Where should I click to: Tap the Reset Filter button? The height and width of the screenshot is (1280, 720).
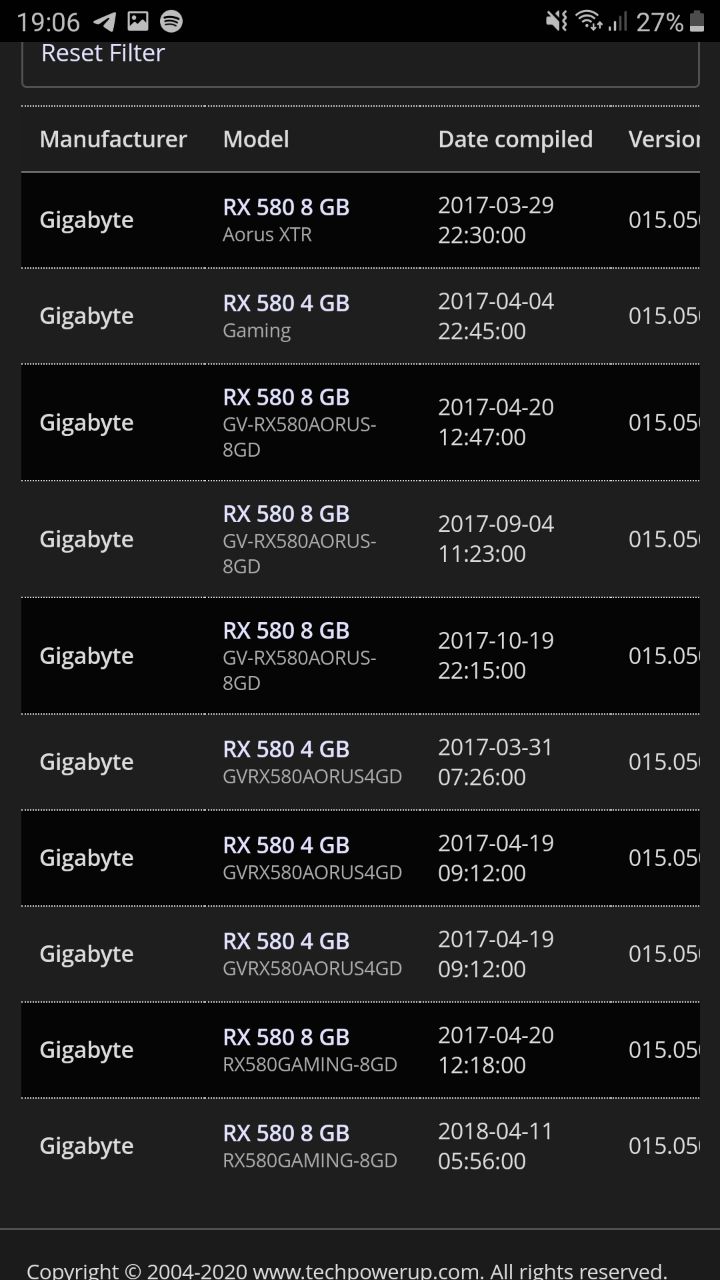(103, 54)
